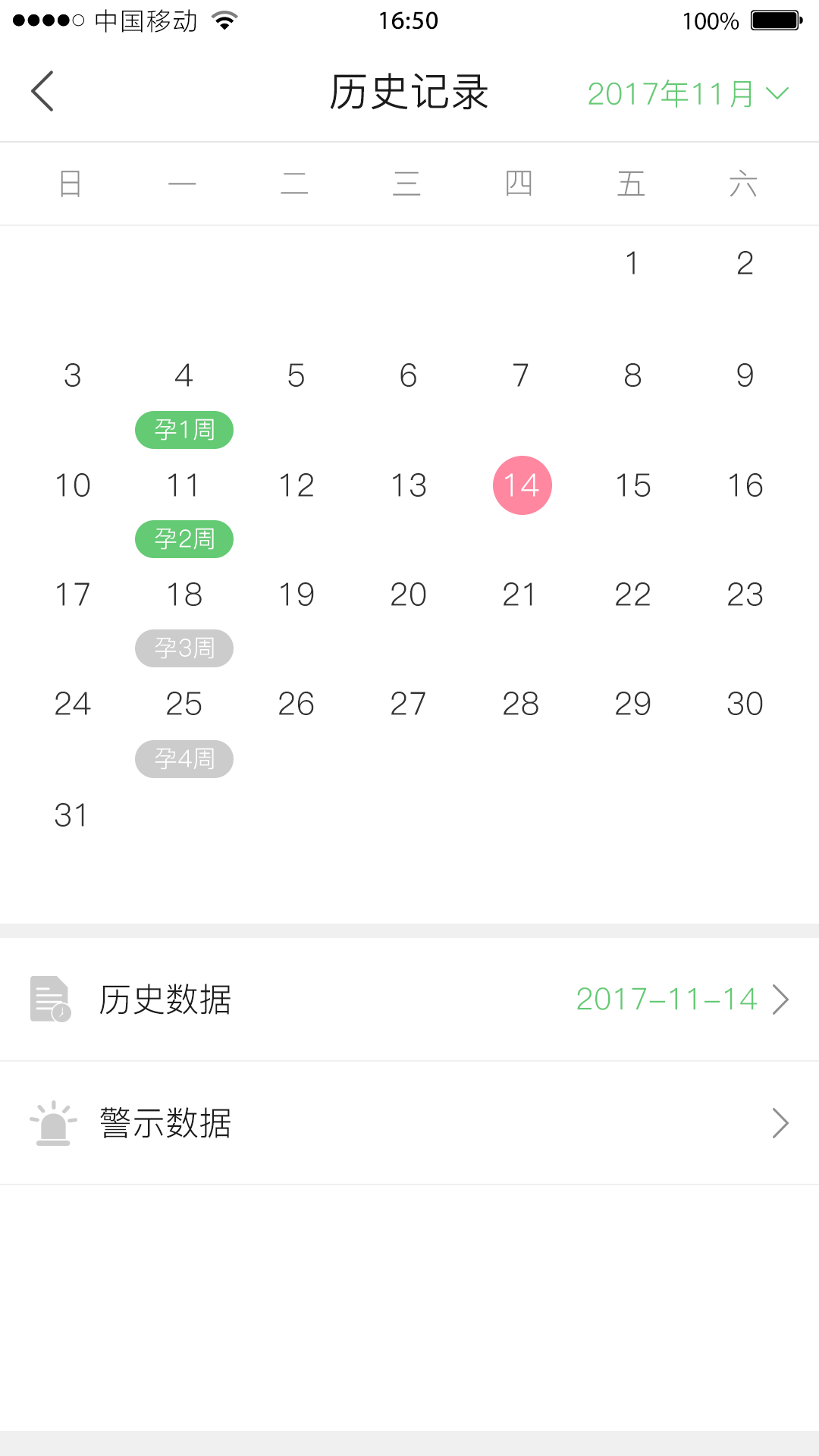Choose date 15 in the calendar
The image size is (819, 1456).
tap(632, 485)
